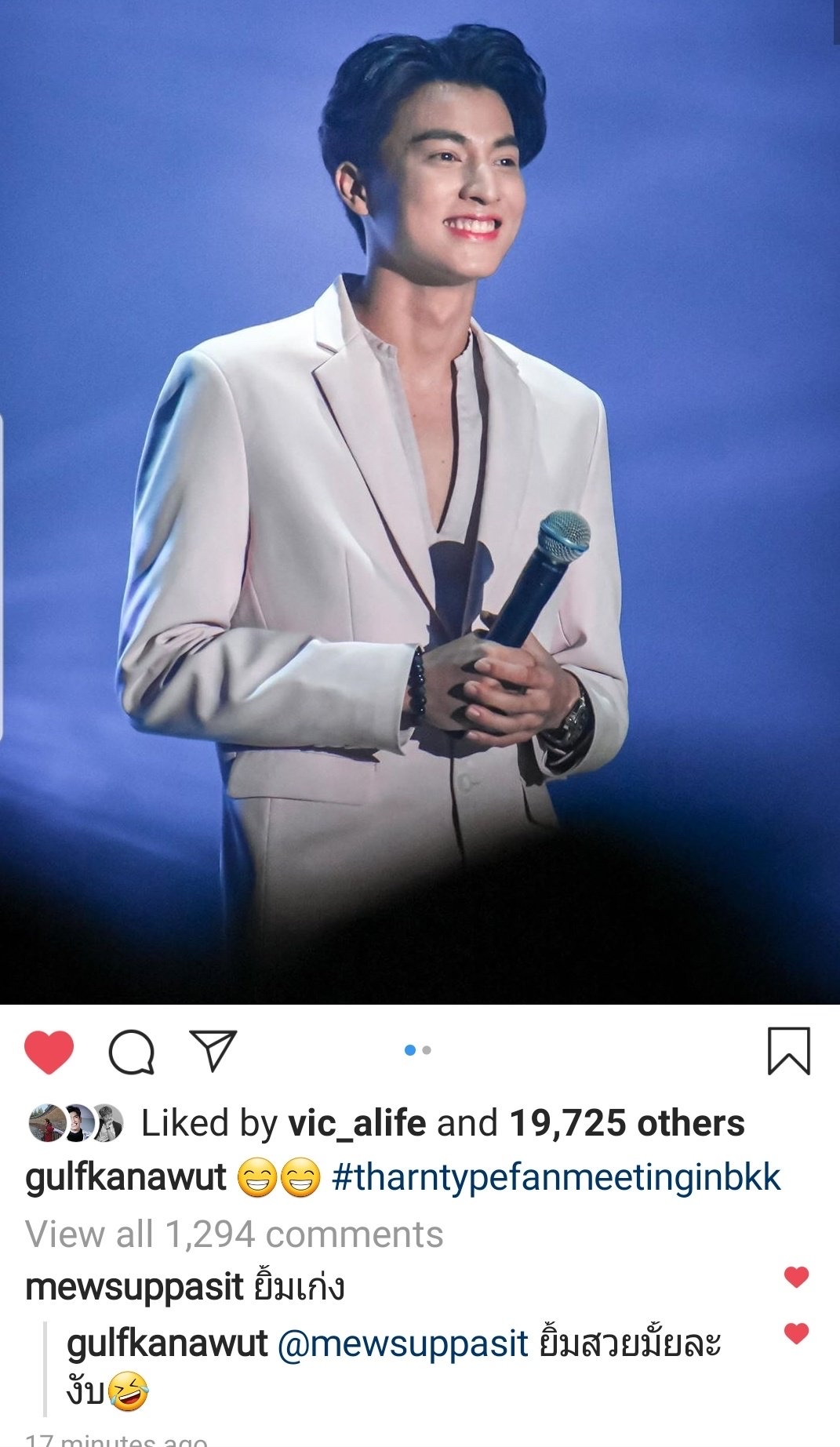Open the #tharntypefanmeetinginbkk hashtag
The image size is (840, 1447).
(x=556, y=1178)
